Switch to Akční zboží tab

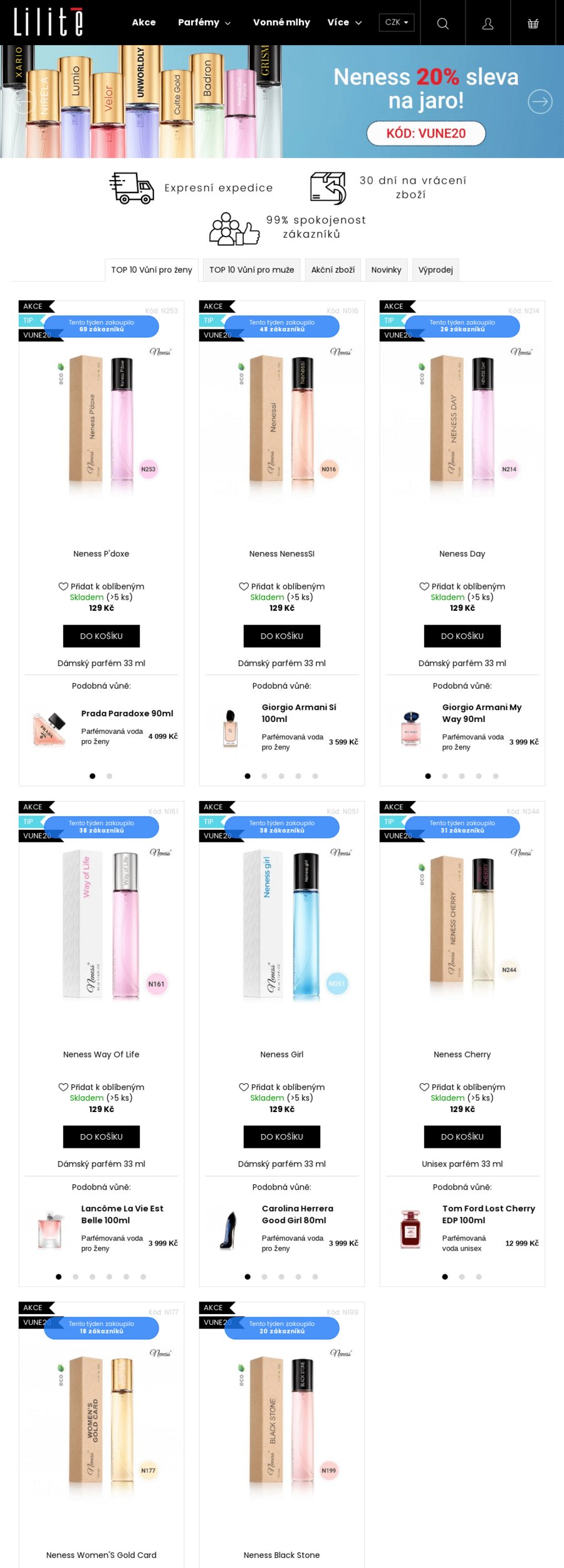click(x=333, y=270)
